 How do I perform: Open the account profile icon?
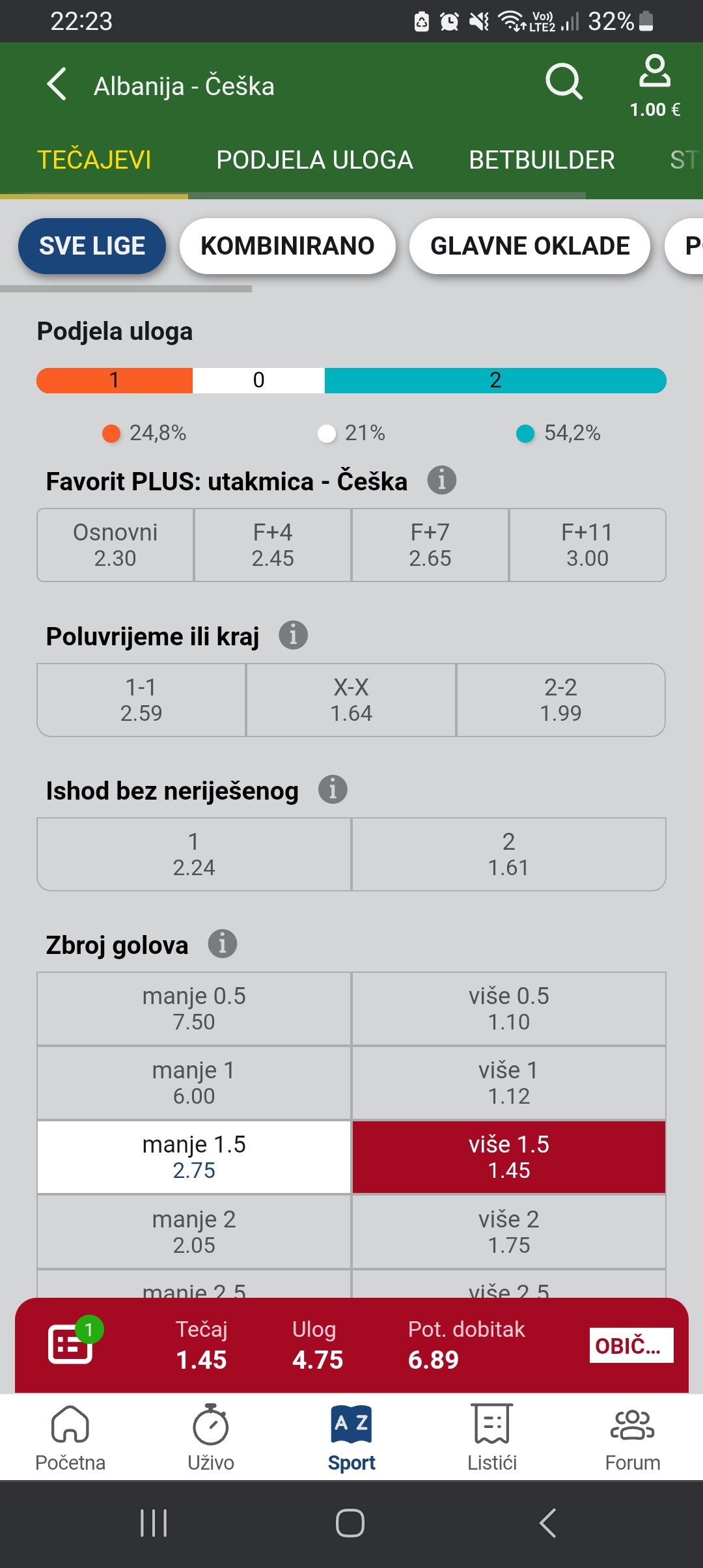pyautogui.click(x=654, y=73)
